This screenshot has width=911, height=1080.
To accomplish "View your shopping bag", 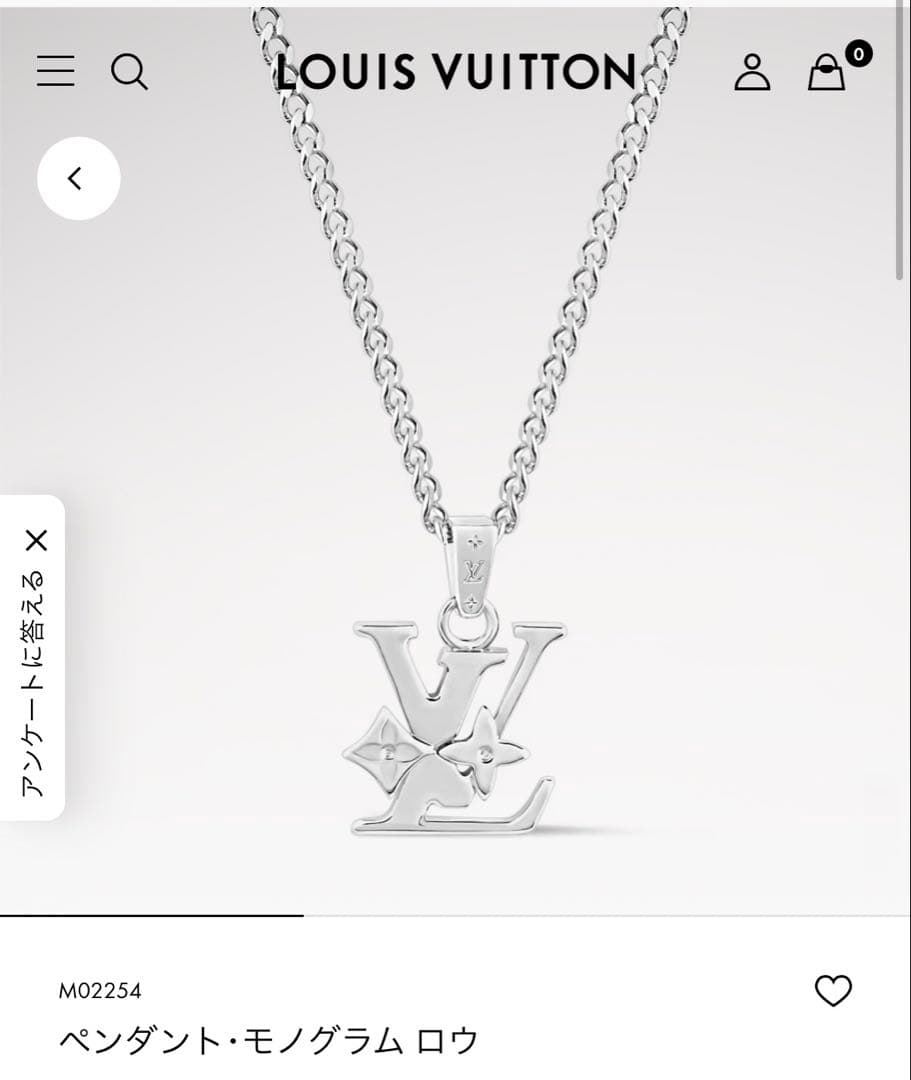I will tap(826, 73).
